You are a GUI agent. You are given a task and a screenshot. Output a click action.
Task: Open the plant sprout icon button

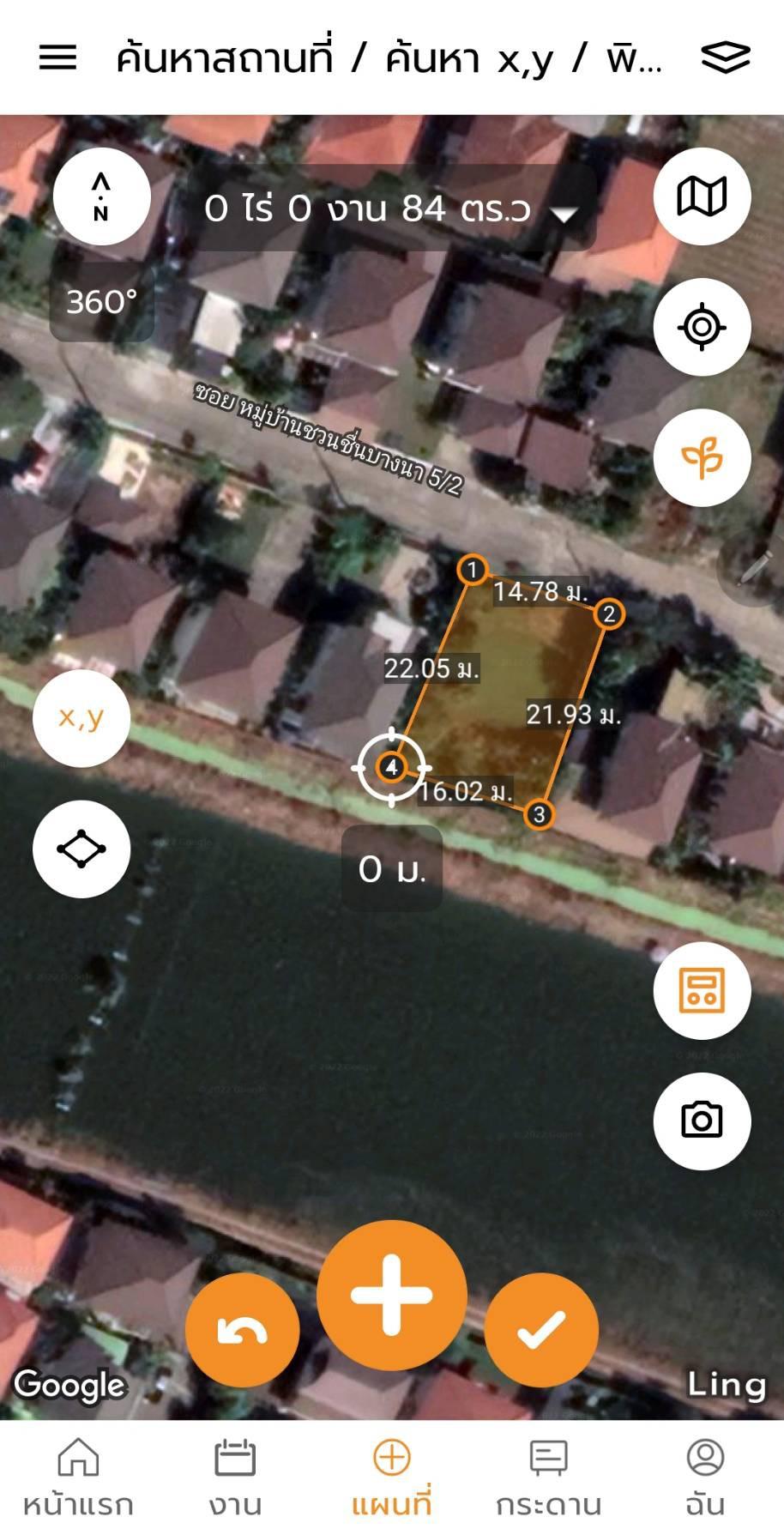[702, 457]
